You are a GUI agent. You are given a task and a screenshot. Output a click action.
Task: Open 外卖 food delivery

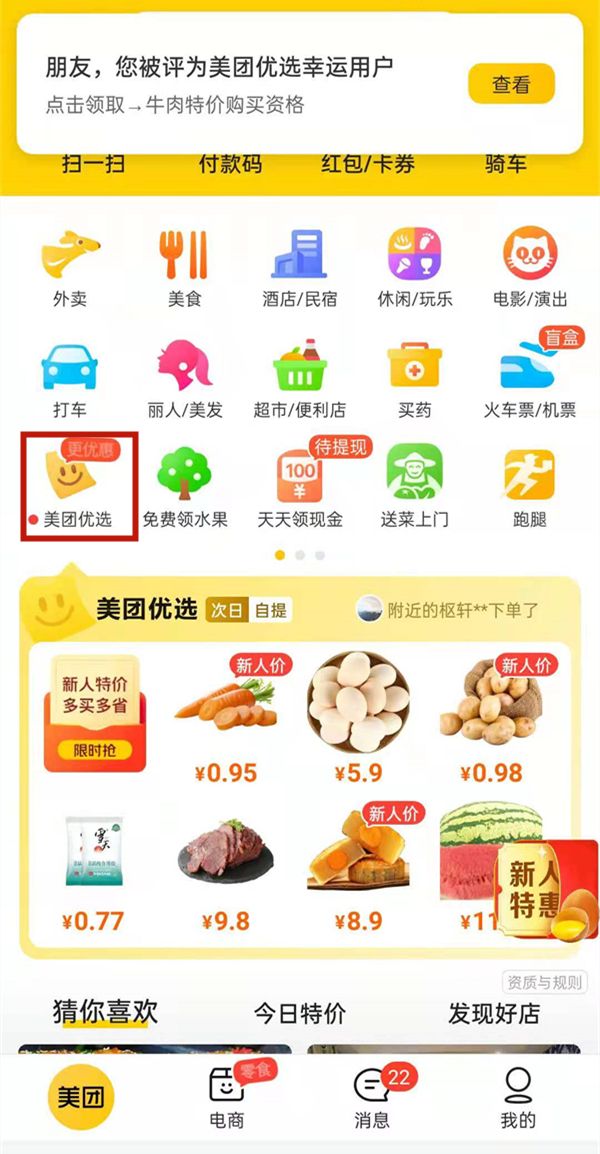(x=70, y=267)
